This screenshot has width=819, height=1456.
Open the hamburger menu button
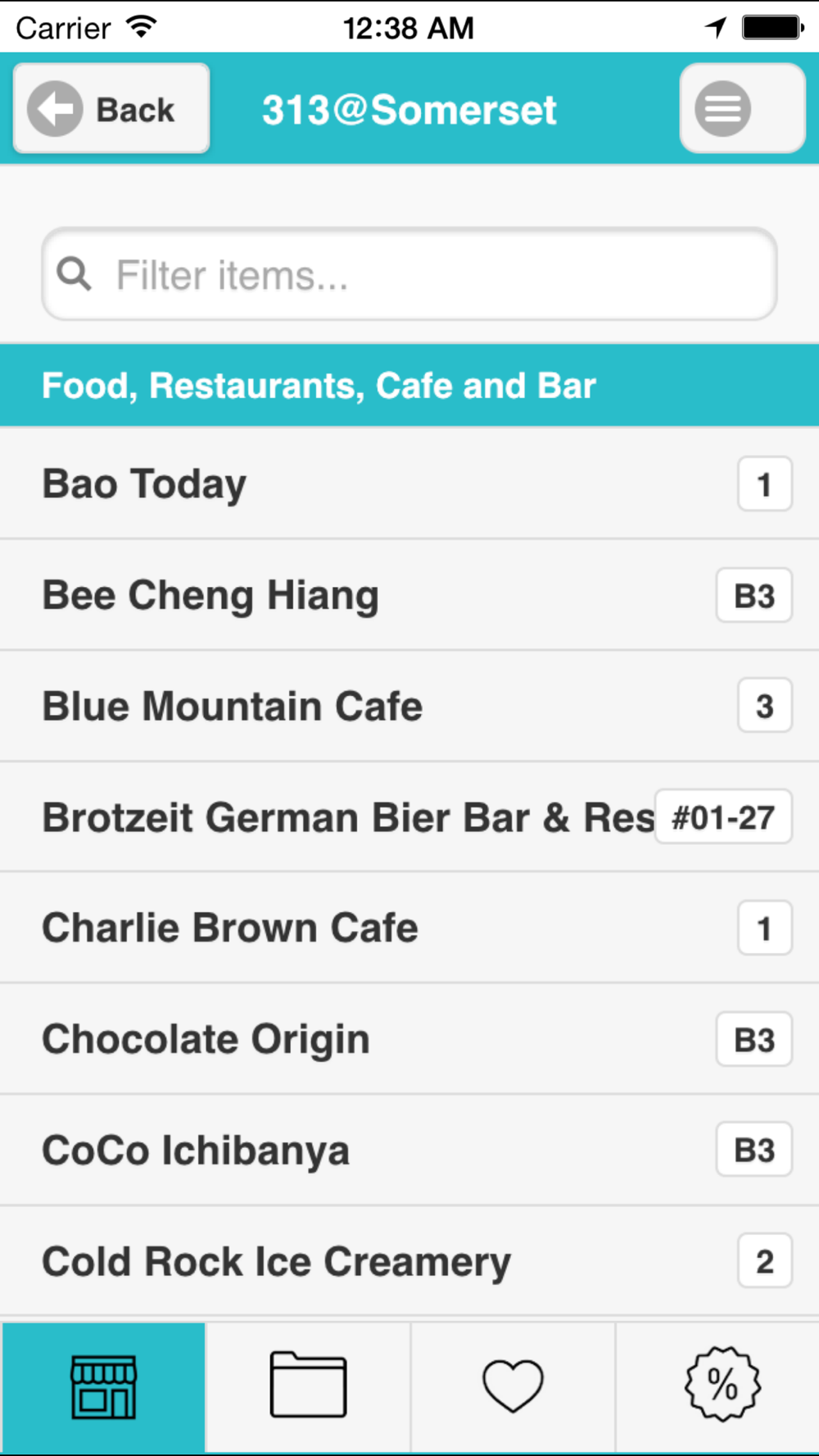coord(741,109)
